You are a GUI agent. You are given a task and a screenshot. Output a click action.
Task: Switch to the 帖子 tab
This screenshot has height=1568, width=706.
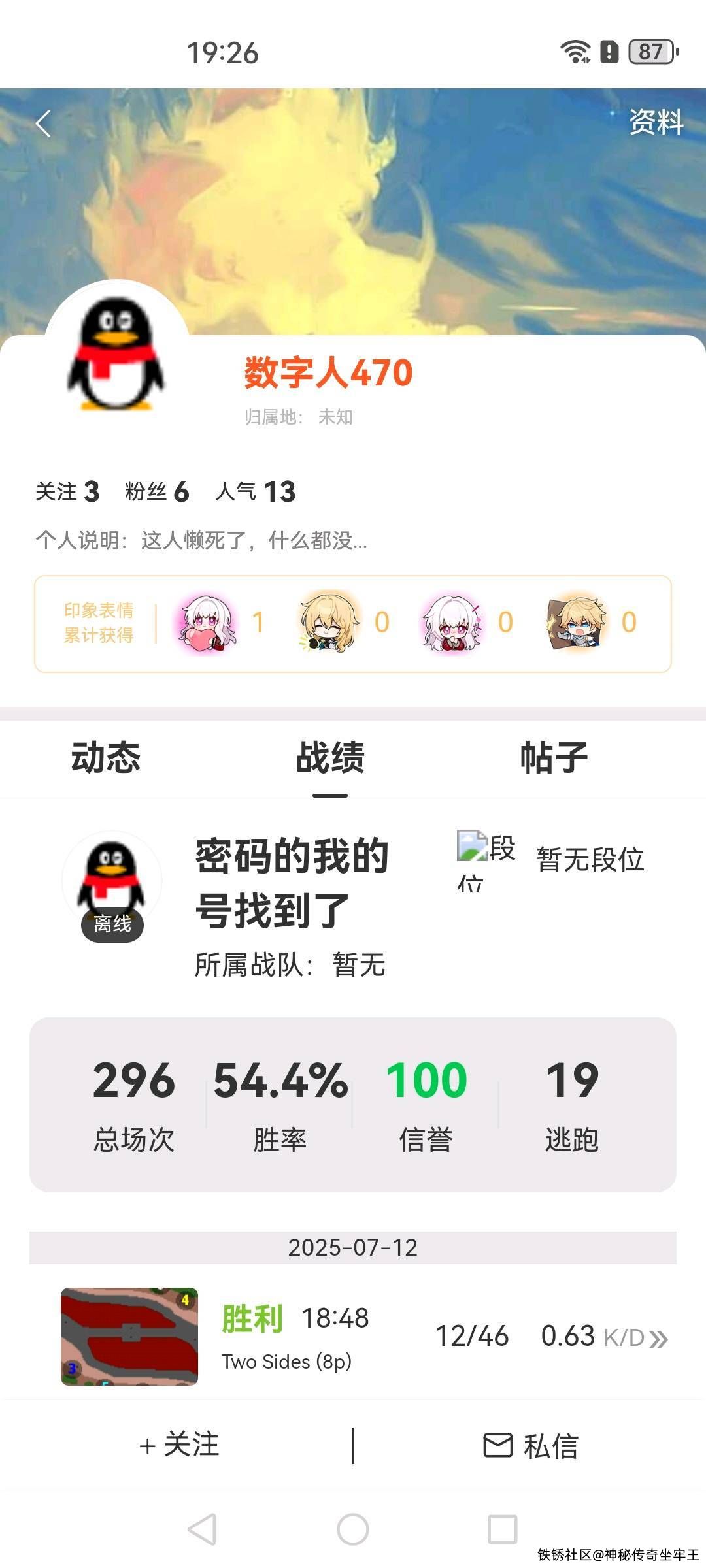pos(554,758)
